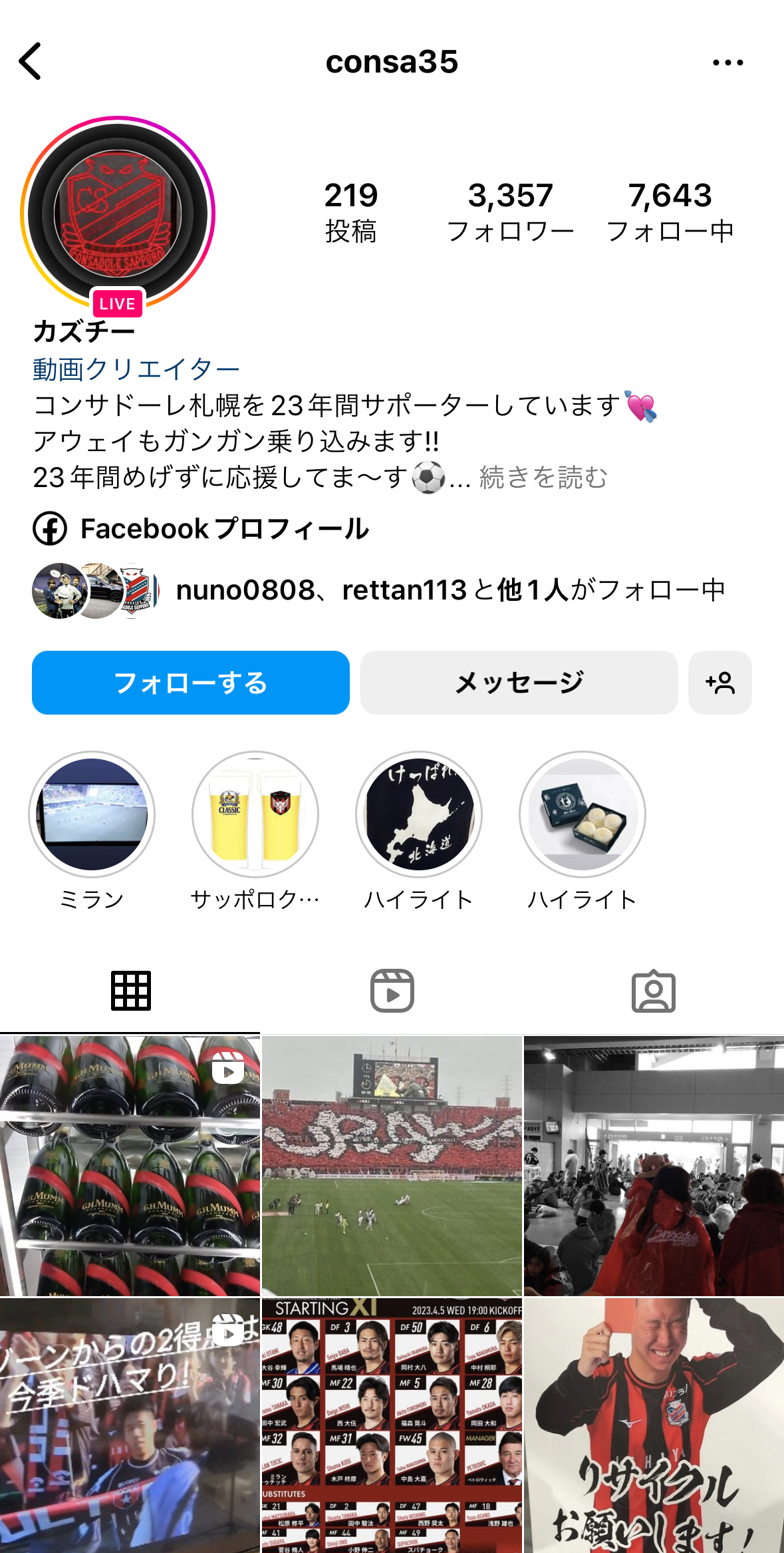Open the champagne bottles reel post
This screenshot has height=1553, width=784.
click(x=130, y=1164)
